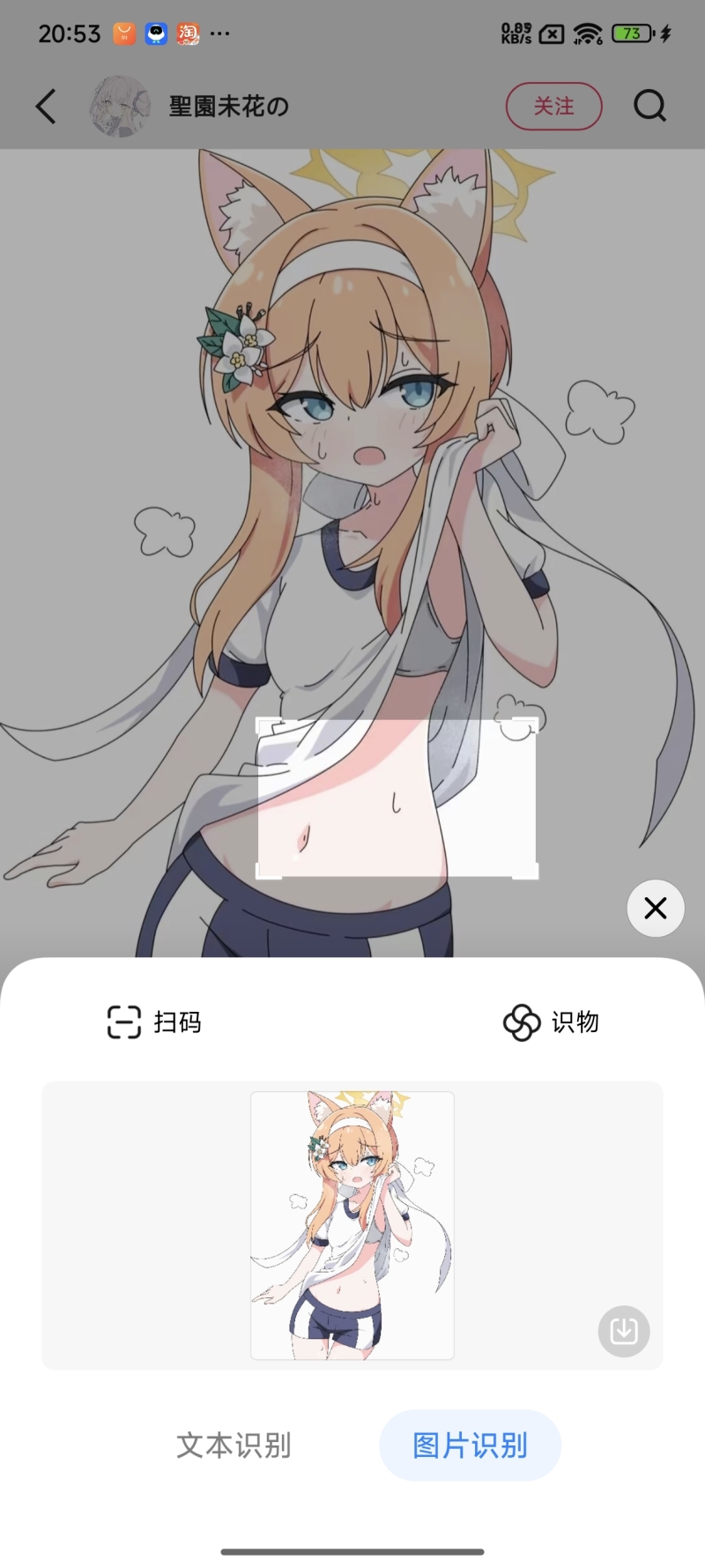Viewport: 705px width, 1568px height.
Task: Select the 图片识别 image recognition tab
Action: click(x=470, y=1445)
